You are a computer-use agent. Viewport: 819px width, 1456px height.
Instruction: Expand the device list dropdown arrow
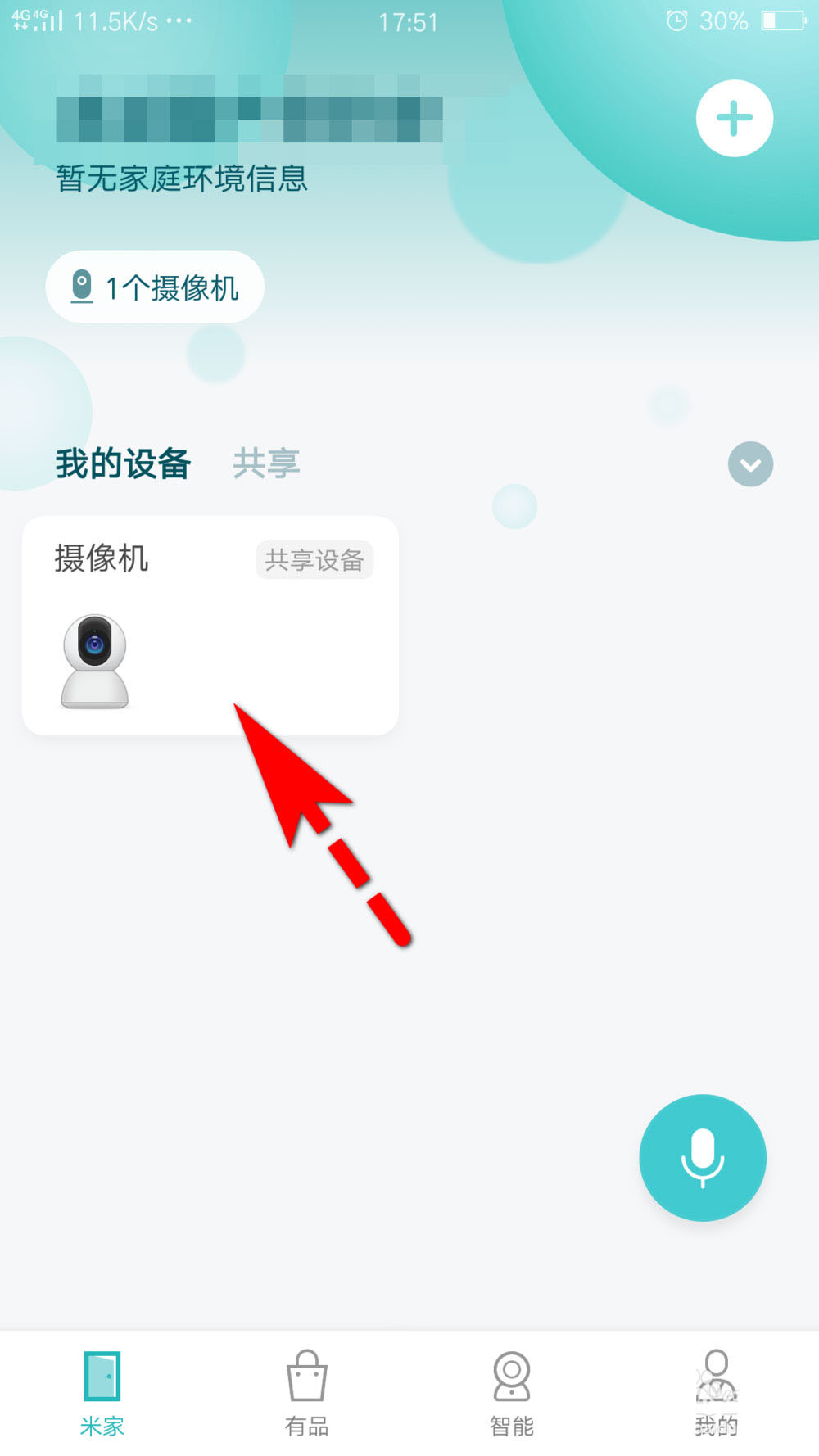coord(750,464)
